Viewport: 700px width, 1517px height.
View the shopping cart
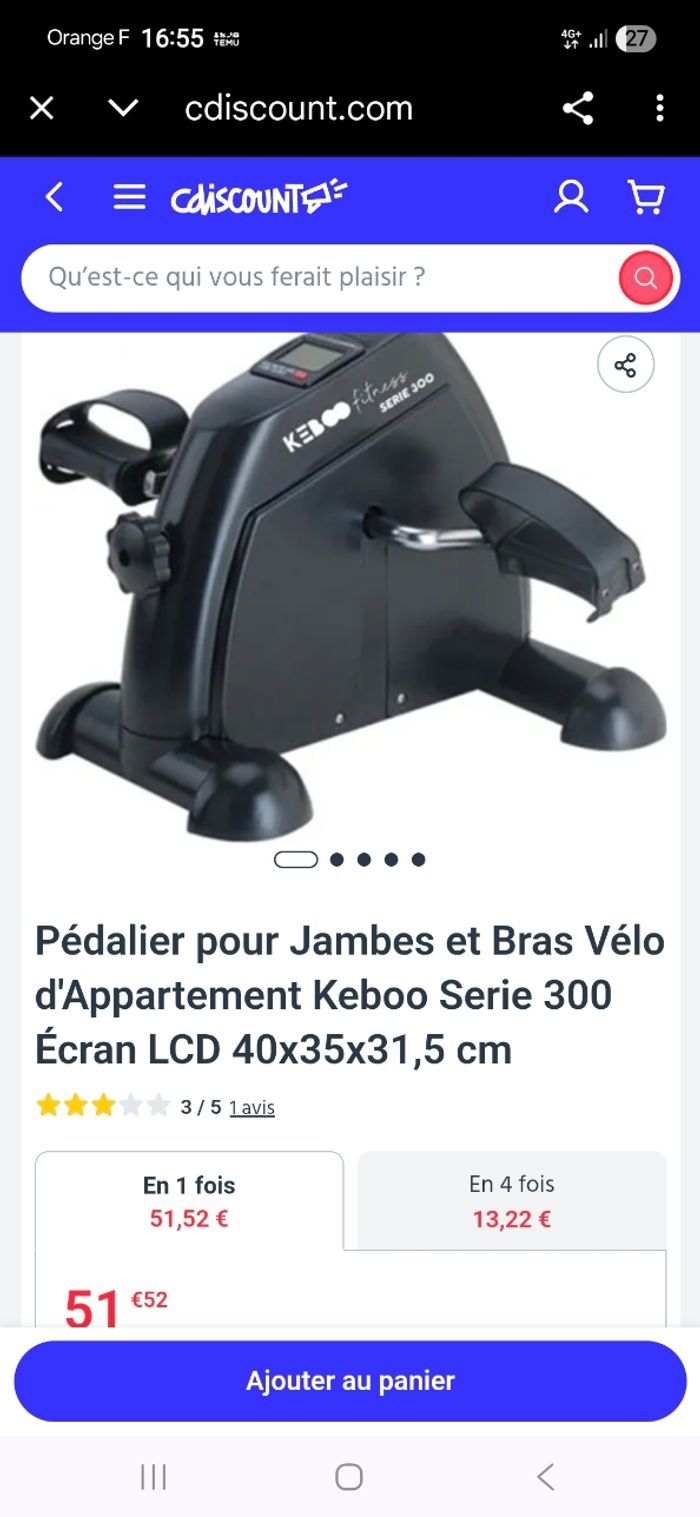pos(646,197)
